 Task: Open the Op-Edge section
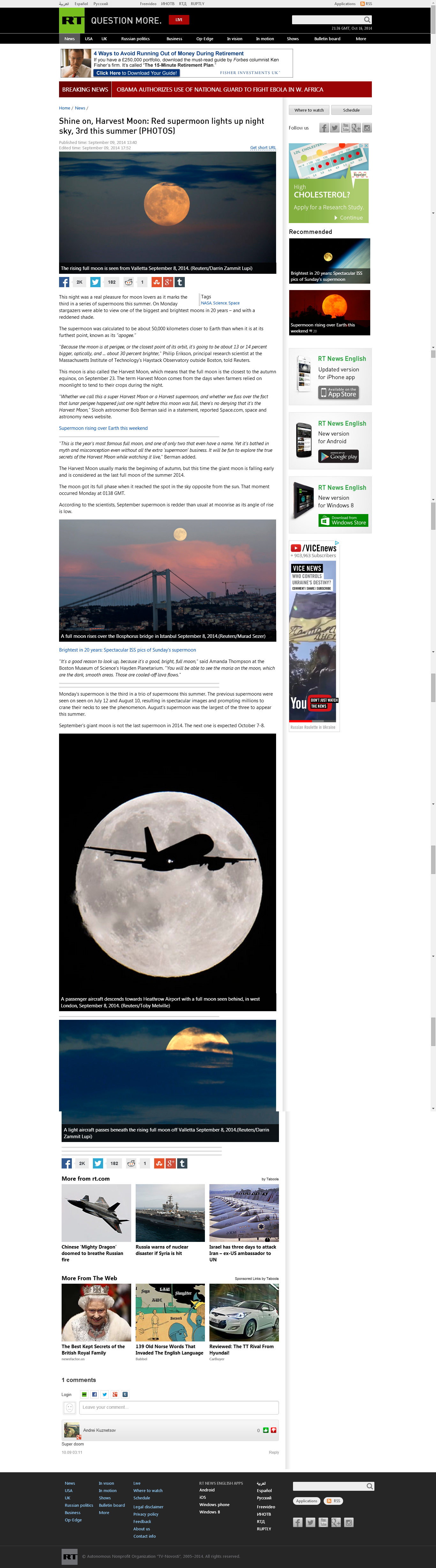pyautogui.click(x=205, y=39)
